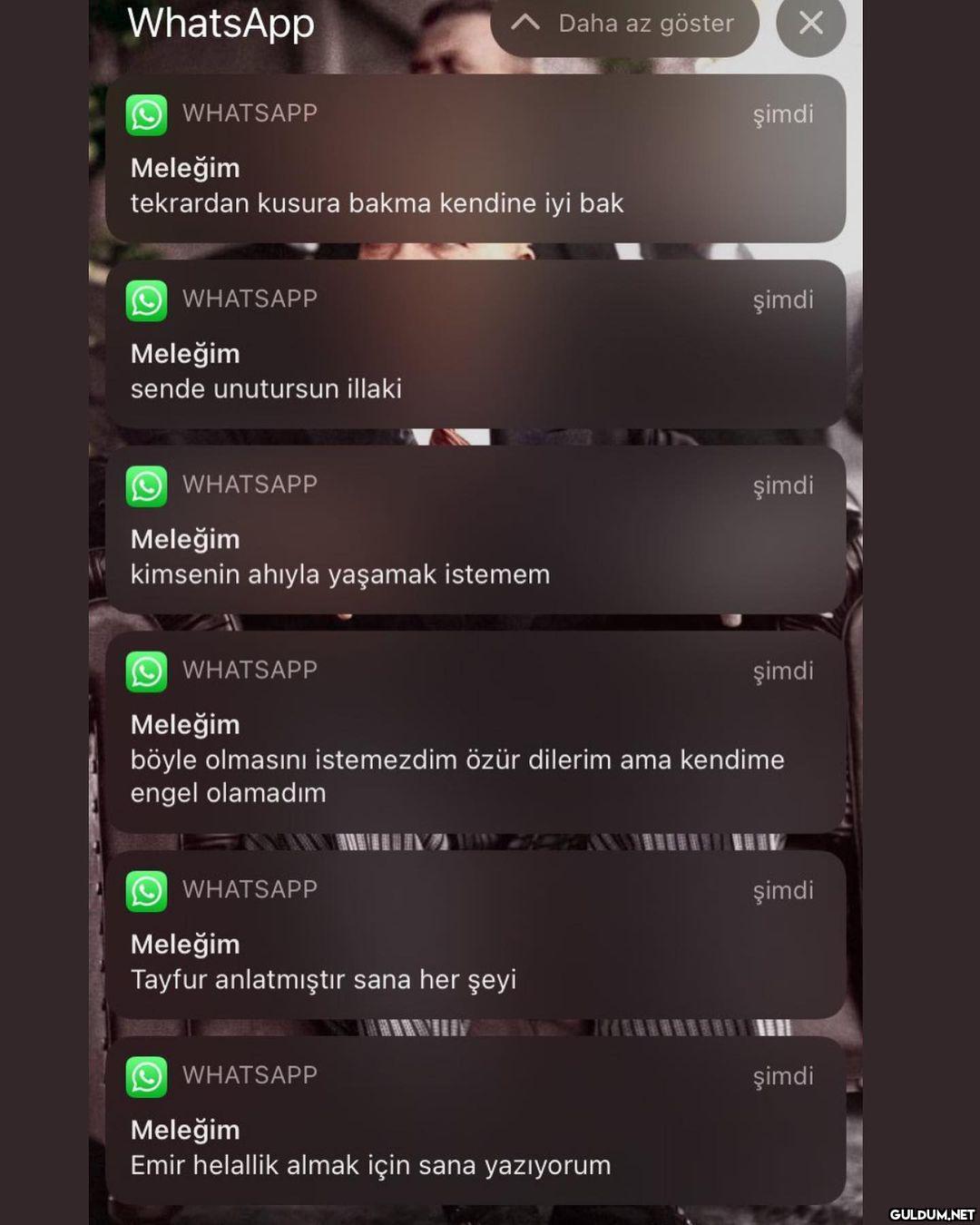
Task: Open the 'kimsenin ahıyla yaşamak istemem' notification
Action: [475, 531]
